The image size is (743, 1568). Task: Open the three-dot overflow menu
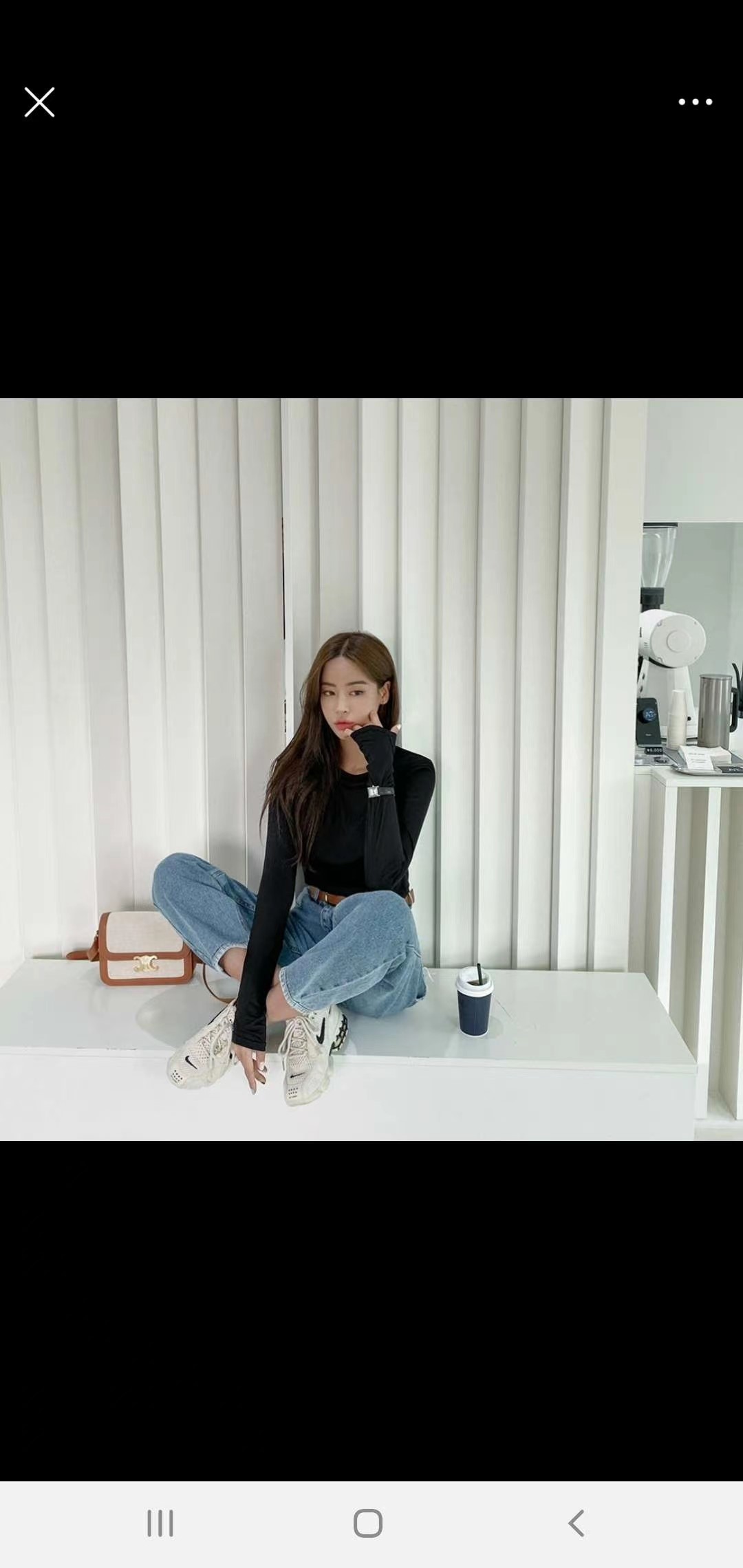695,102
